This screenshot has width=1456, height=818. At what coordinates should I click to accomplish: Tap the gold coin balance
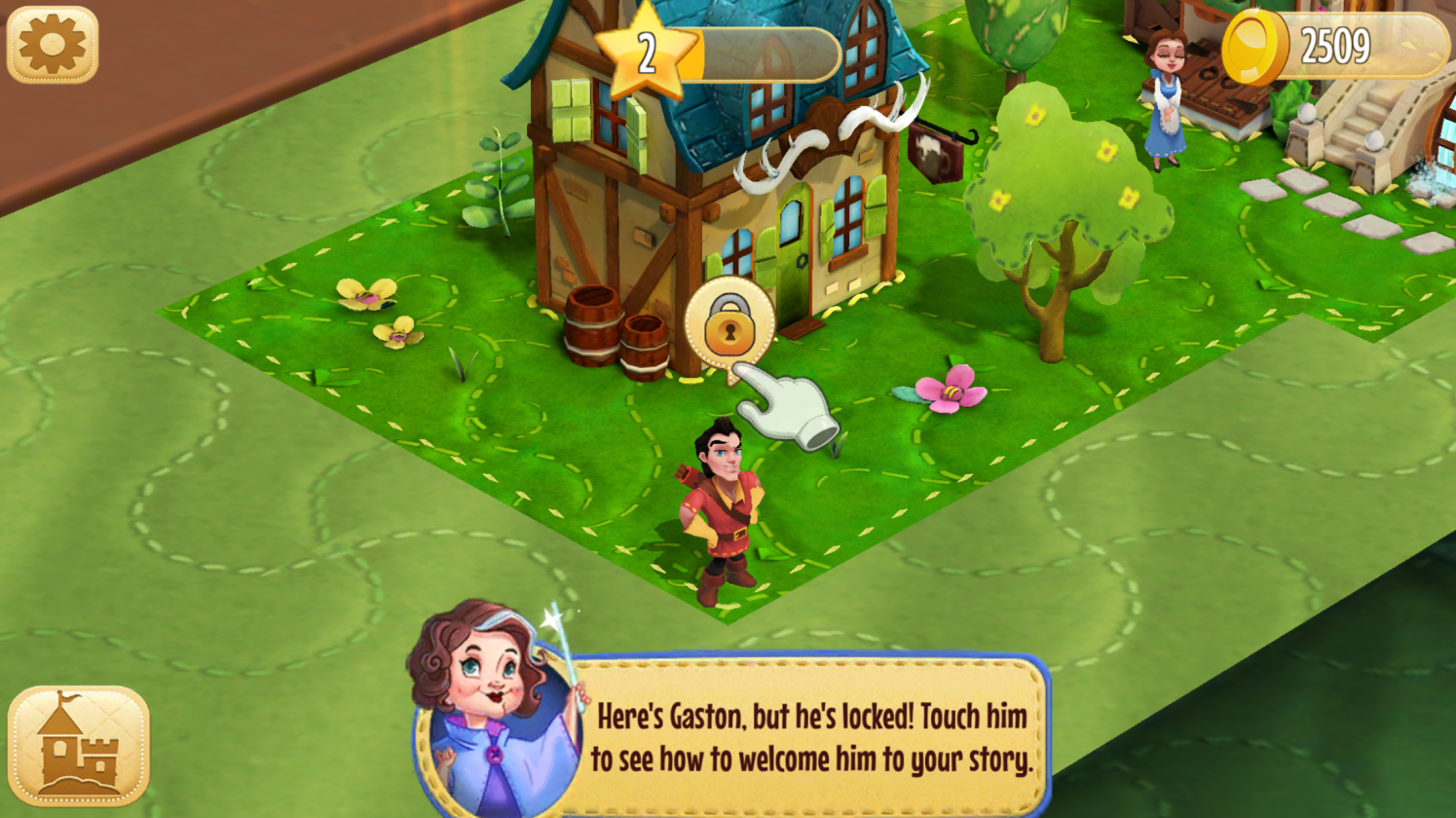[1334, 46]
